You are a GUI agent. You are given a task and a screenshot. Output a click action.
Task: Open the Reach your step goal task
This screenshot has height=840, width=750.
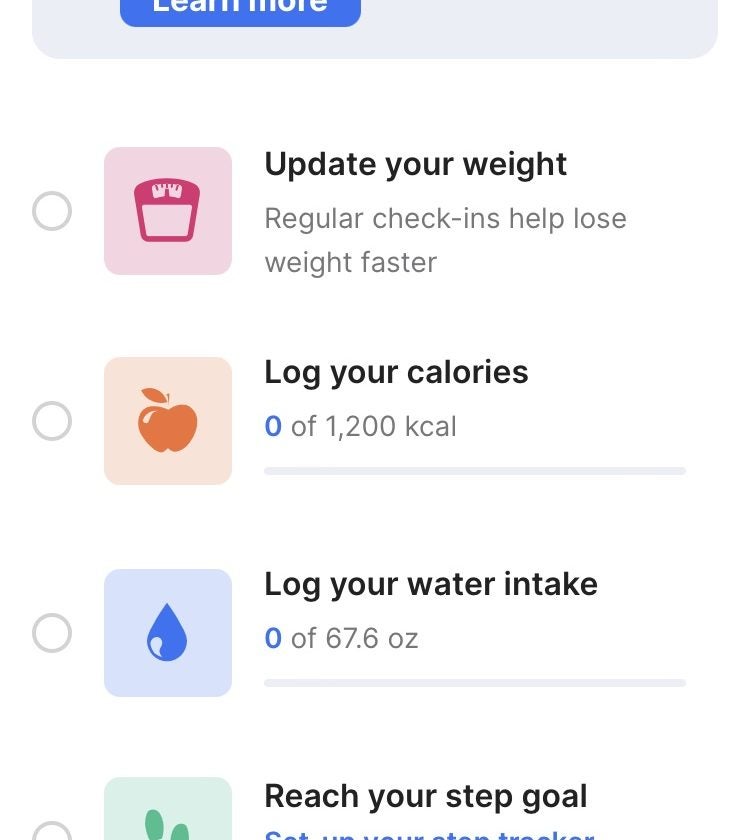[x=425, y=797]
